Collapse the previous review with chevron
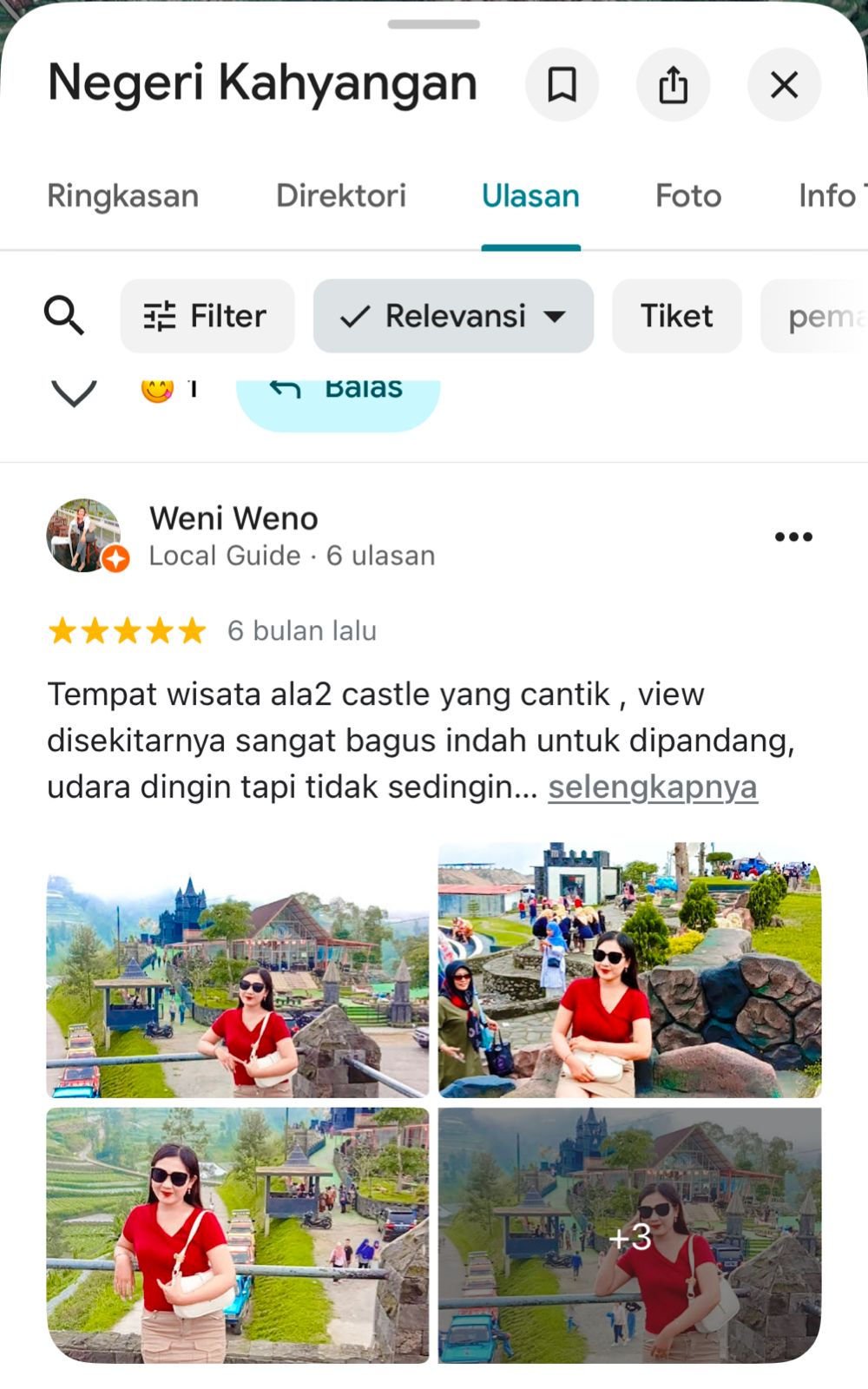This screenshot has width=868, height=1389. 72,390
